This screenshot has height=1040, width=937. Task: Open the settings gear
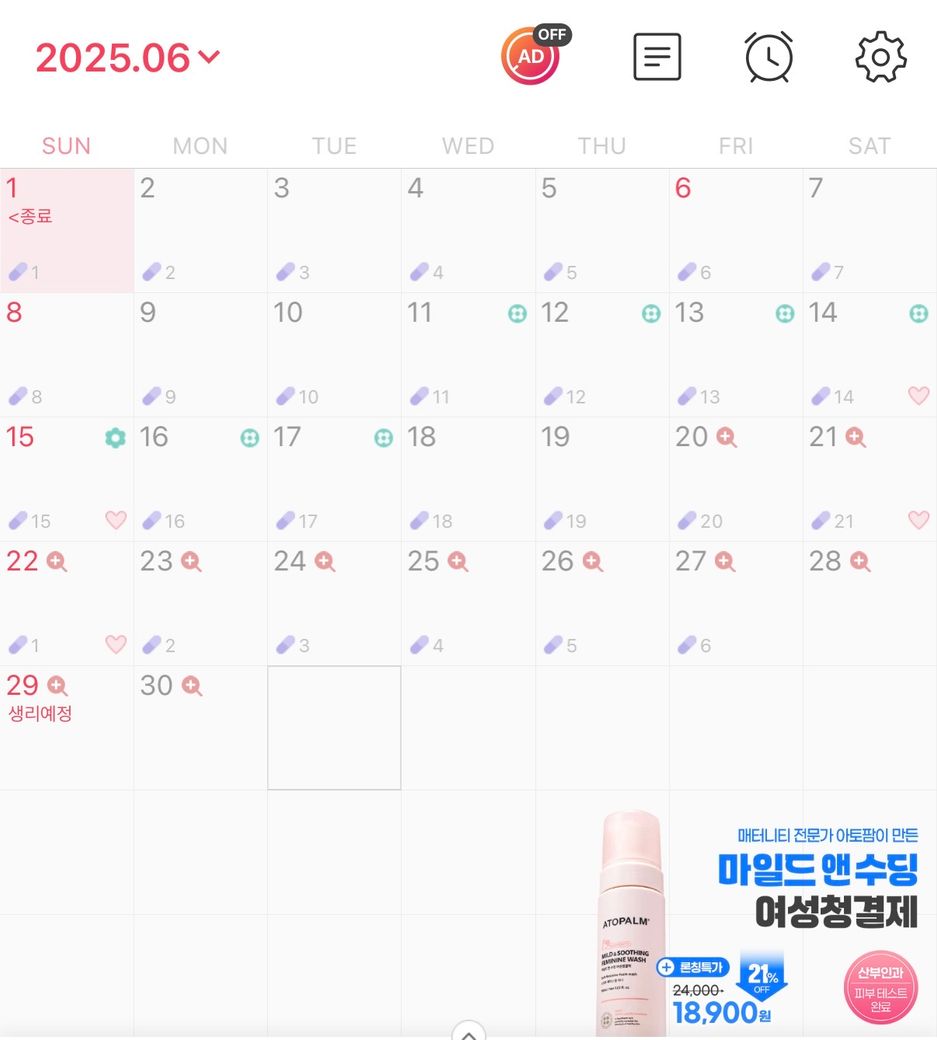880,57
